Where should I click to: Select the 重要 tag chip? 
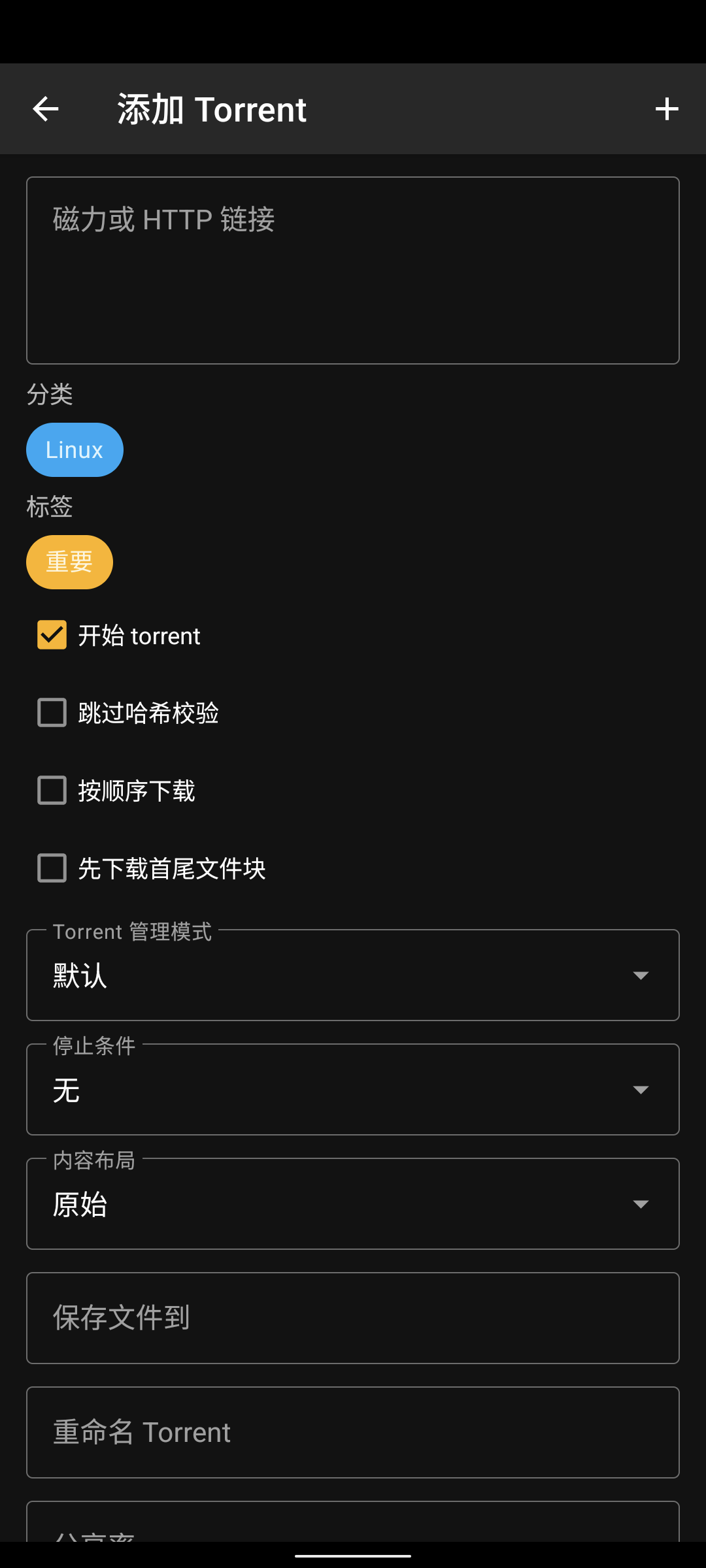(x=69, y=563)
